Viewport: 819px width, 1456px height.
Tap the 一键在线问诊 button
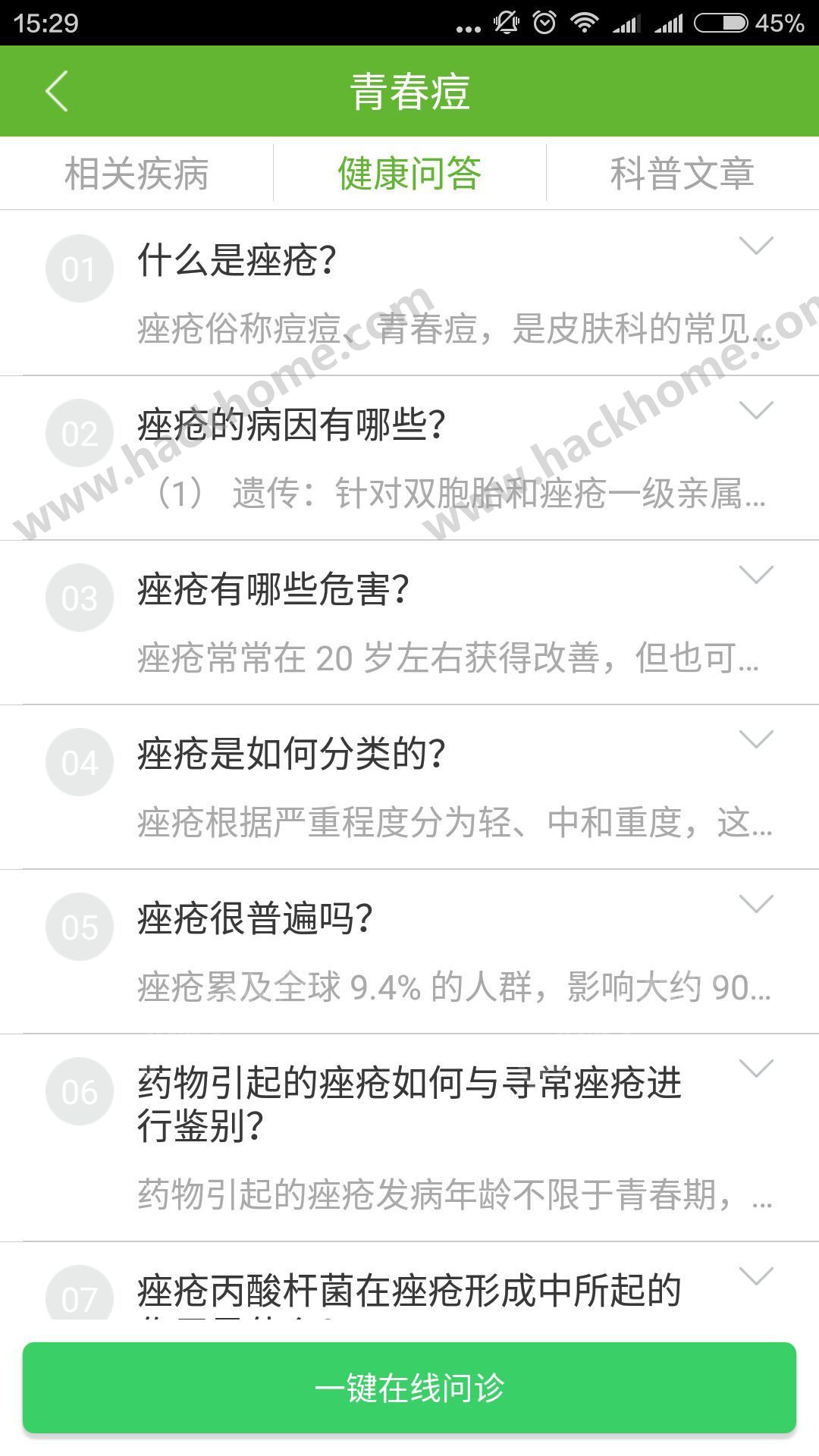[409, 1388]
